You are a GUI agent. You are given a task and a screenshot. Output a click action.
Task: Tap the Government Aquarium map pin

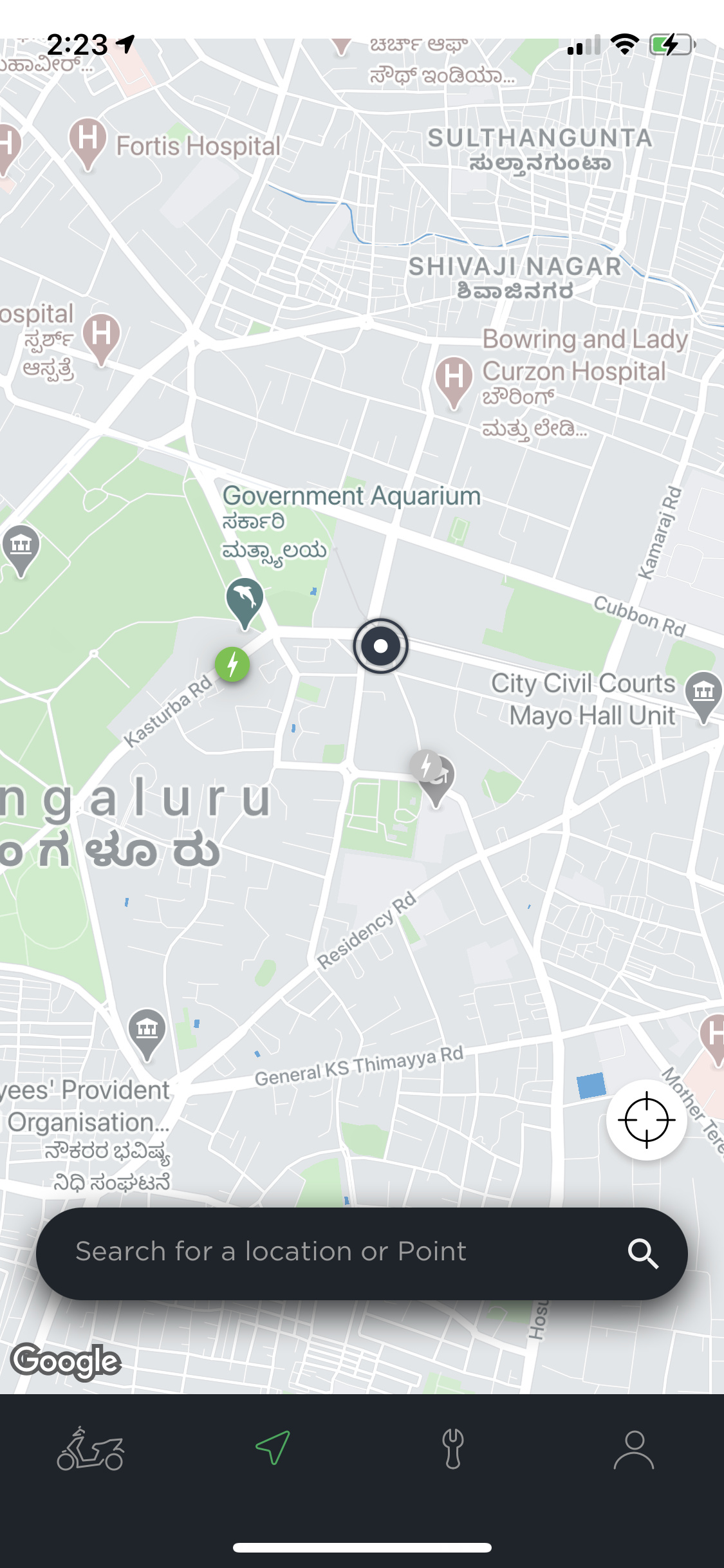coord(245,602)
